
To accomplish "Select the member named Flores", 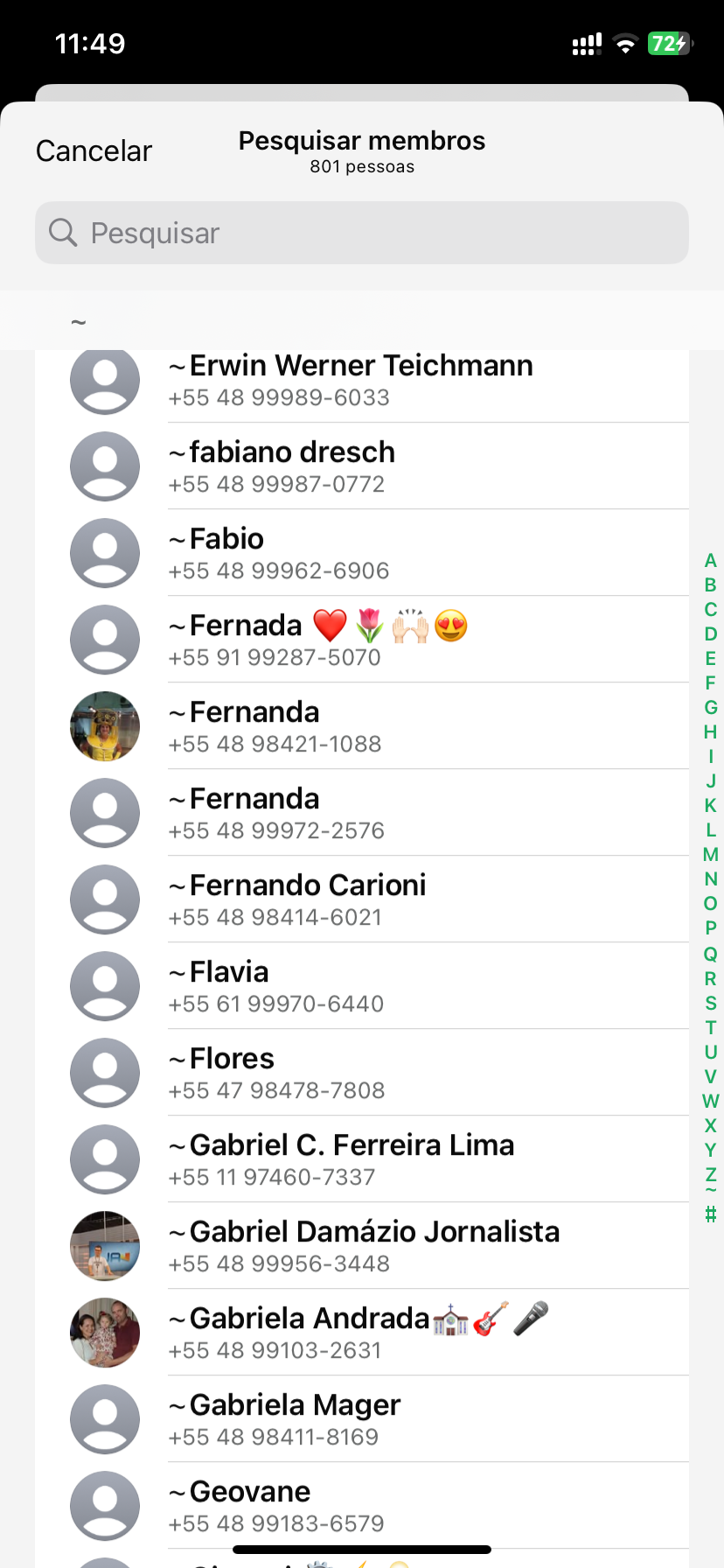I will [360, 1073].
